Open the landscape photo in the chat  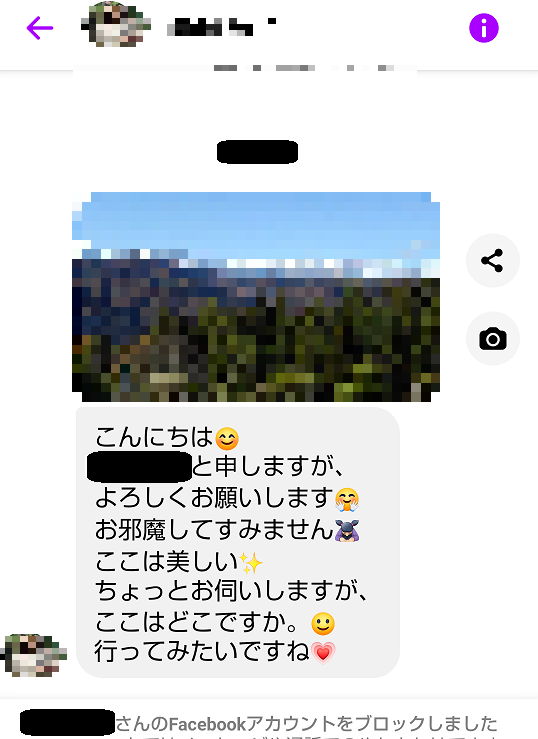(x=256, y=297)
